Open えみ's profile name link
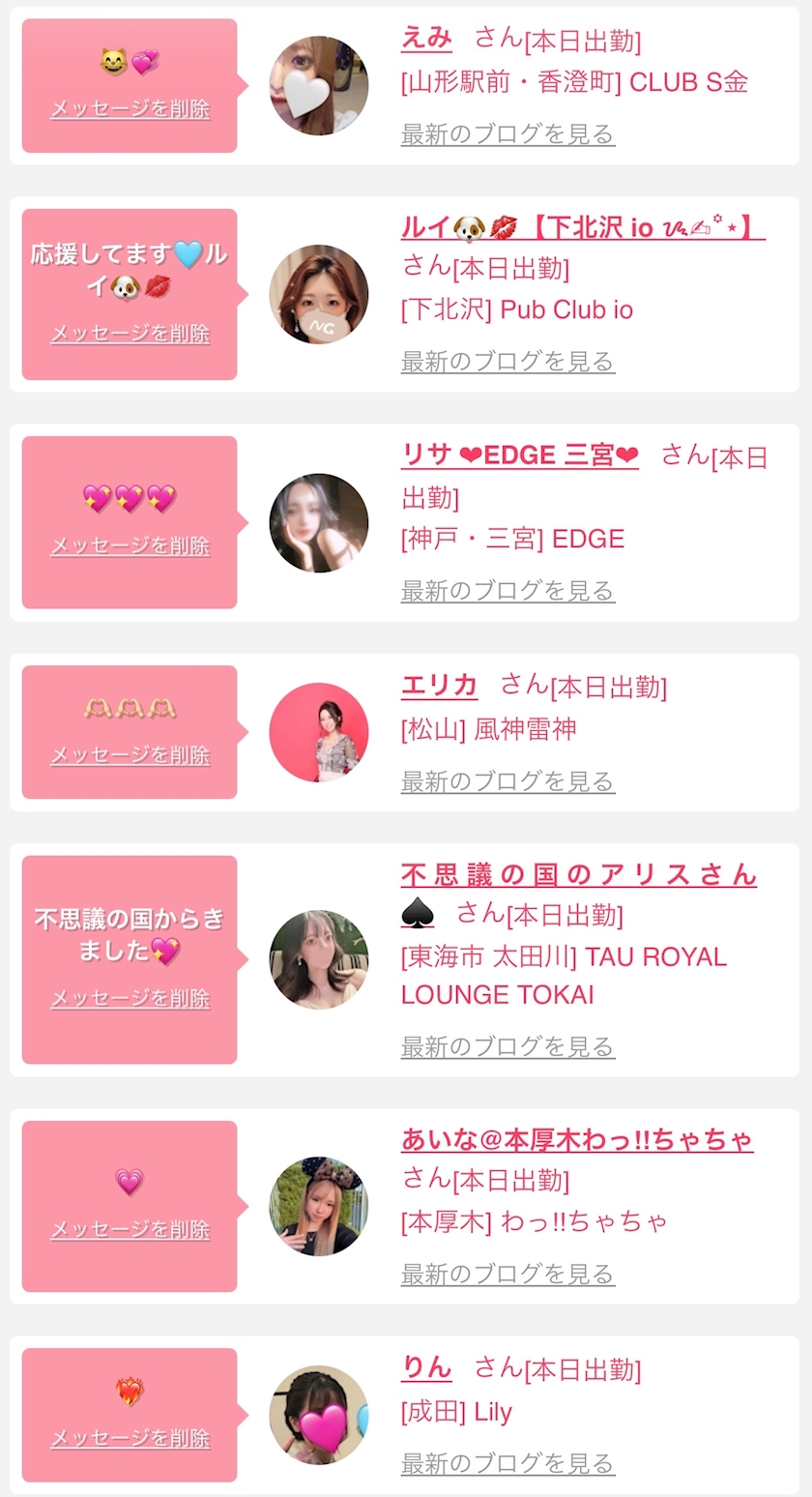Viewport: 812px width, 1497px height. pos(426,39)
